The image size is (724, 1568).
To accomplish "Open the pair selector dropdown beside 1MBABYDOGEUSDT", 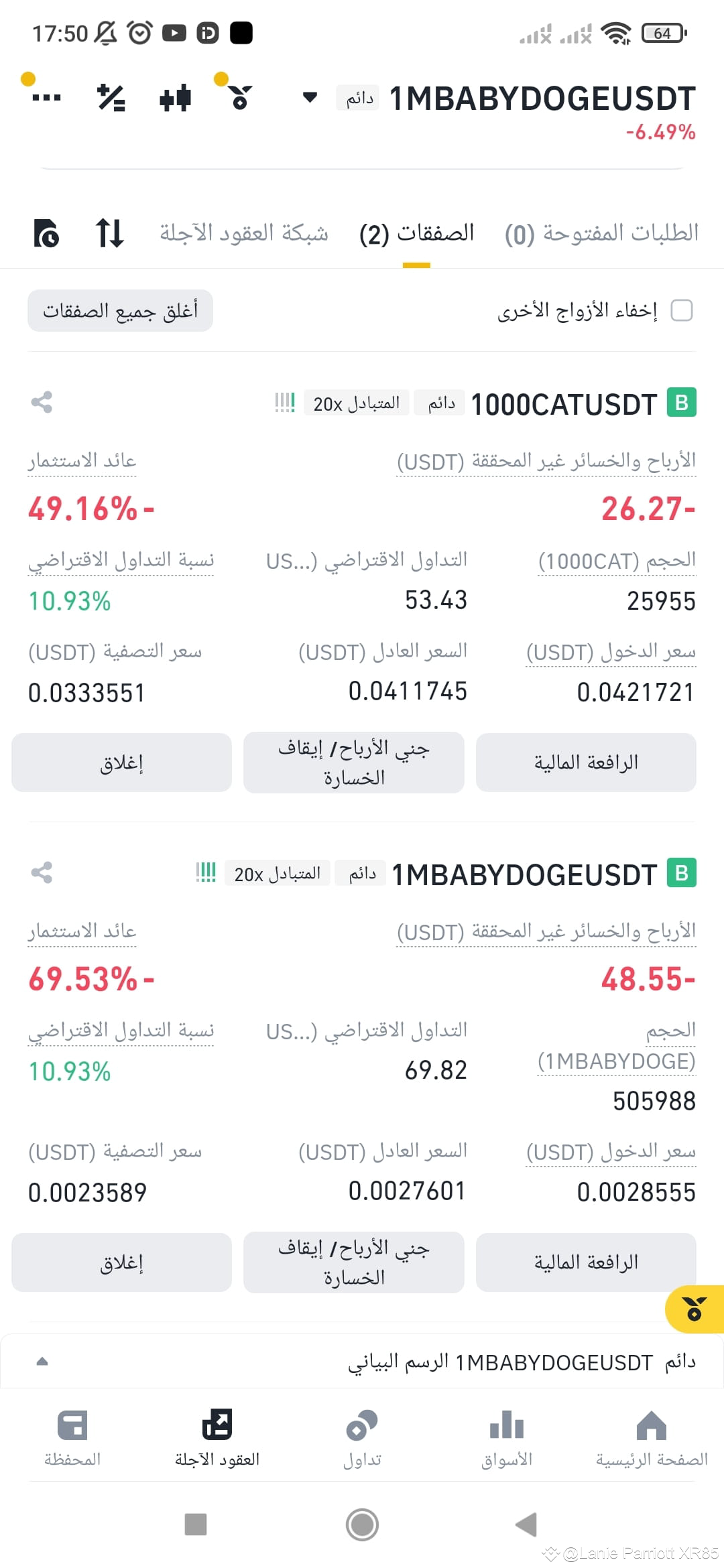I will pos(308,96).
